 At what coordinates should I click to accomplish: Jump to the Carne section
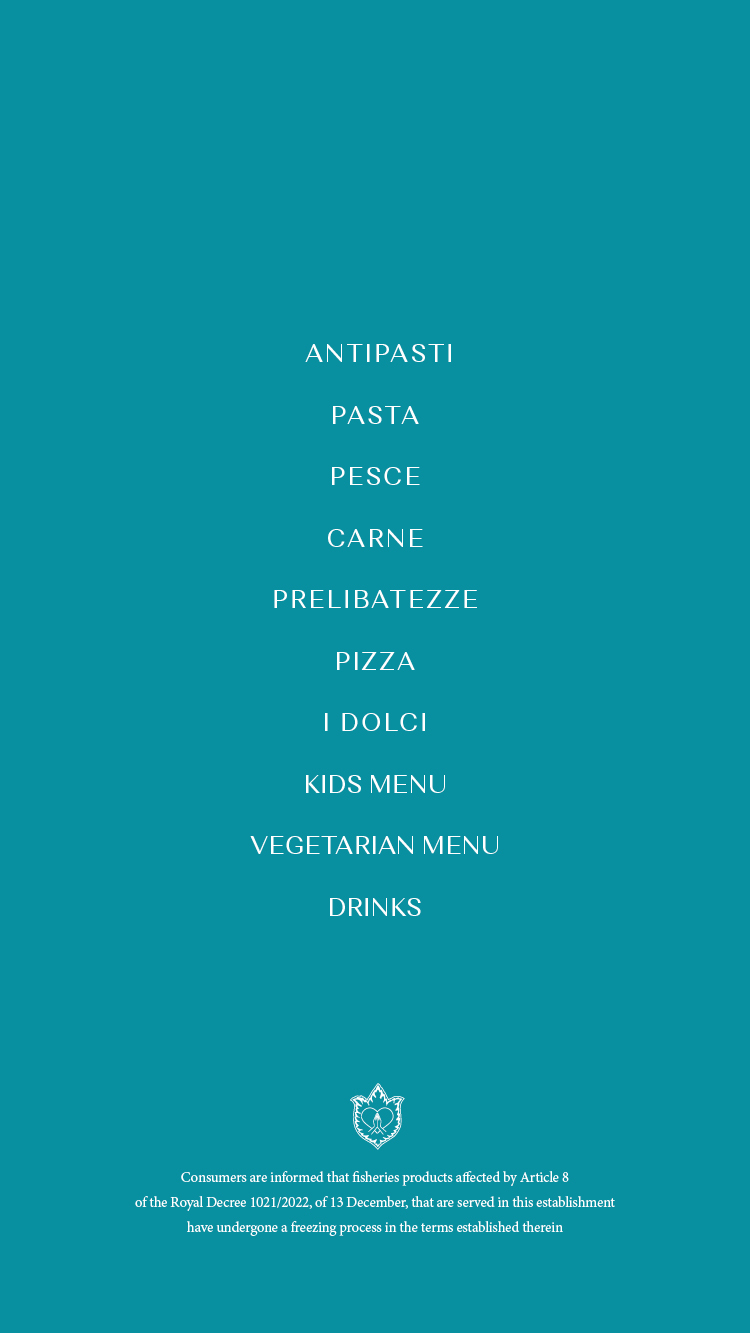(375, 538)
